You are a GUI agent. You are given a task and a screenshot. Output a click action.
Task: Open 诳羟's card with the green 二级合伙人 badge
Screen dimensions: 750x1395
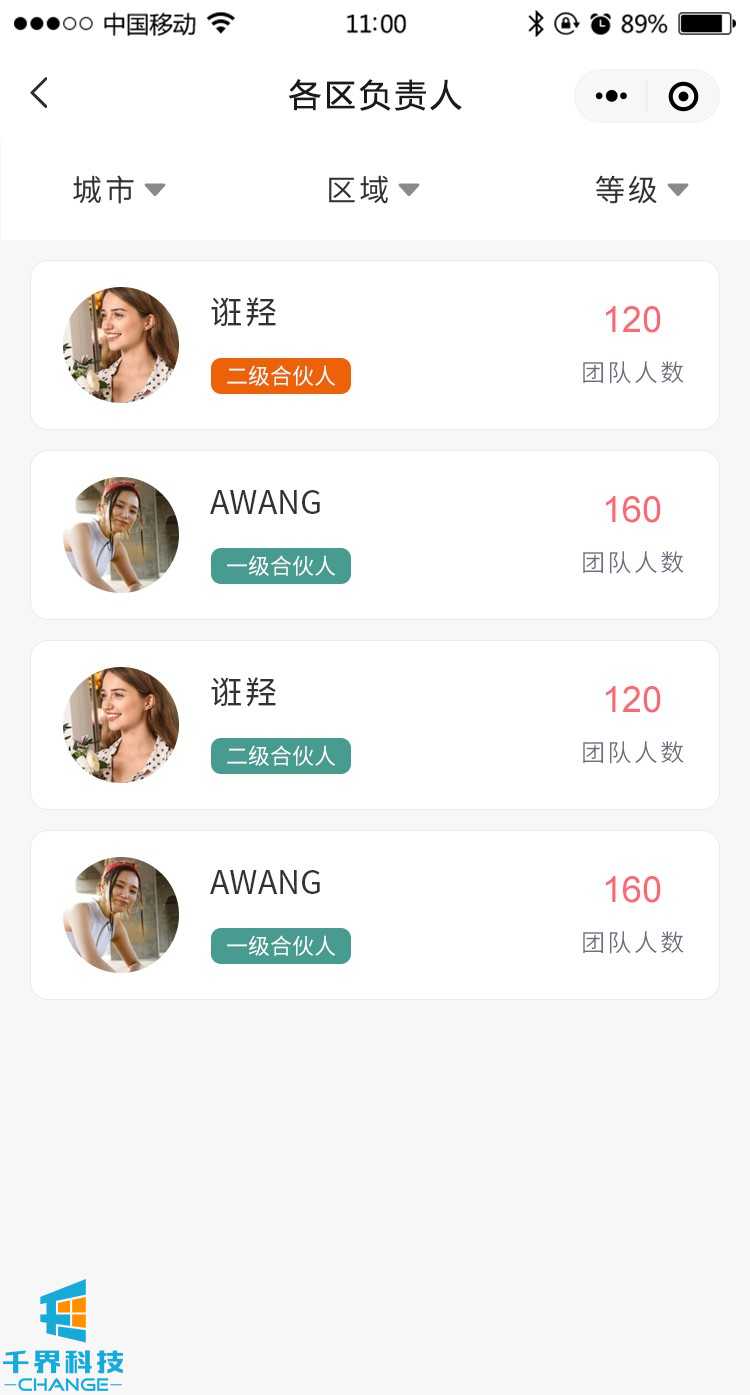coord(375,725)
